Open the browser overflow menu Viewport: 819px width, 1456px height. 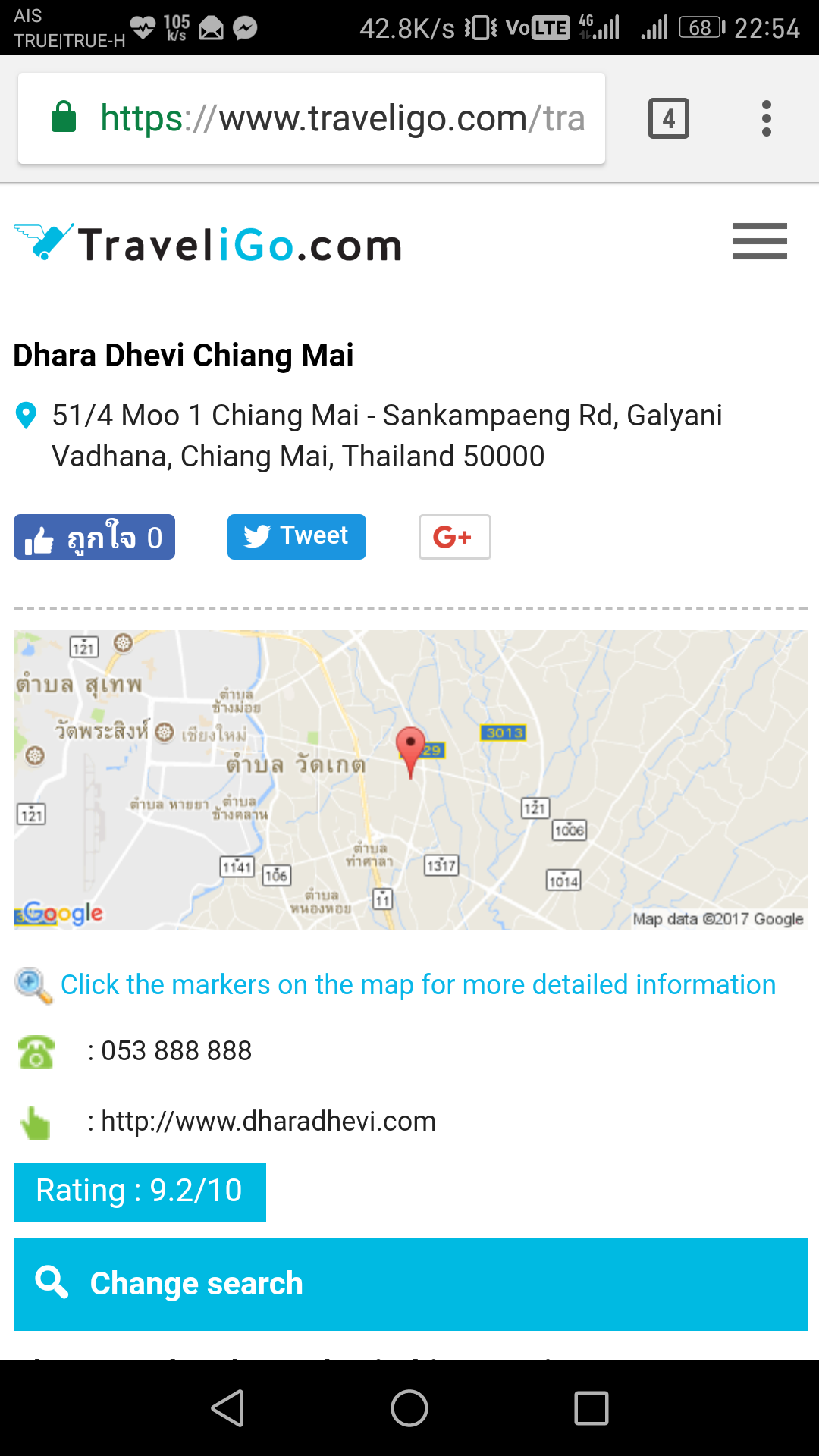(766, 118)
